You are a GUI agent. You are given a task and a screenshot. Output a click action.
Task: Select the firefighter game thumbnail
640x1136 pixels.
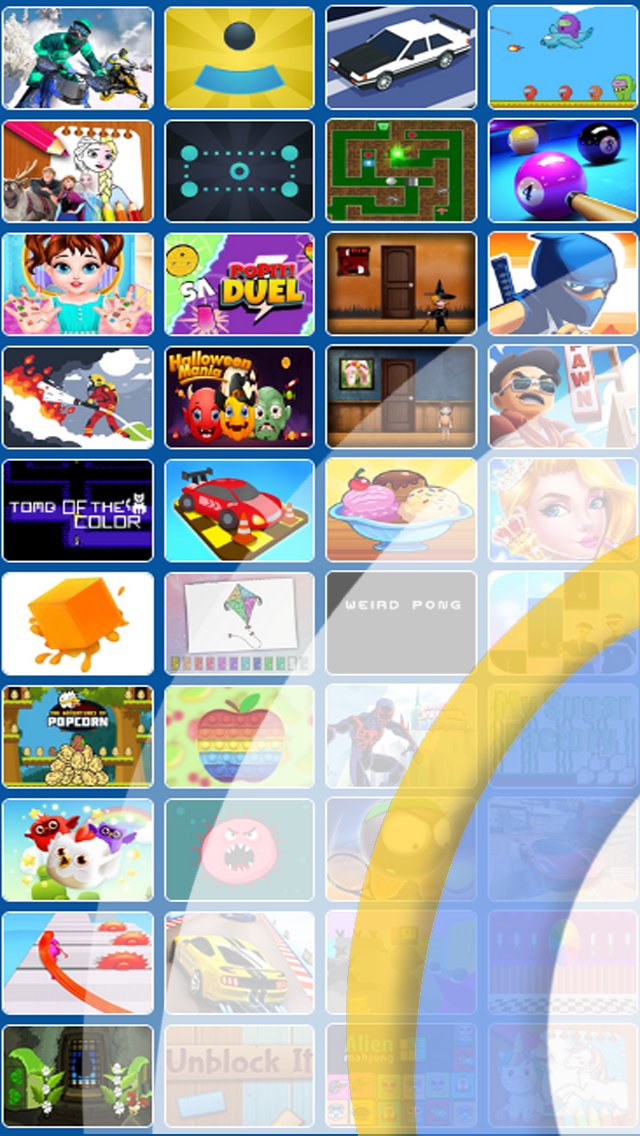pos(78,397)
